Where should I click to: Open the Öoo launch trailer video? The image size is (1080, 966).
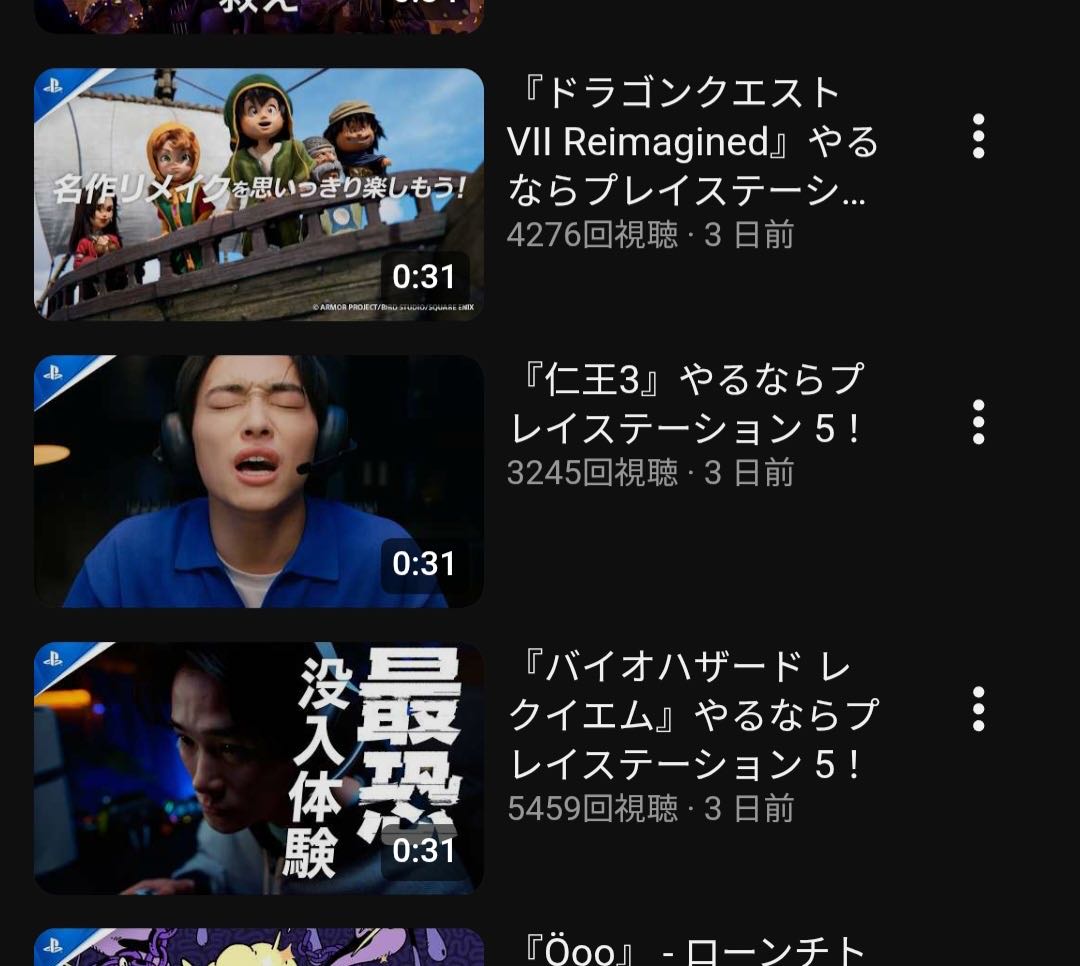point(259,947)
